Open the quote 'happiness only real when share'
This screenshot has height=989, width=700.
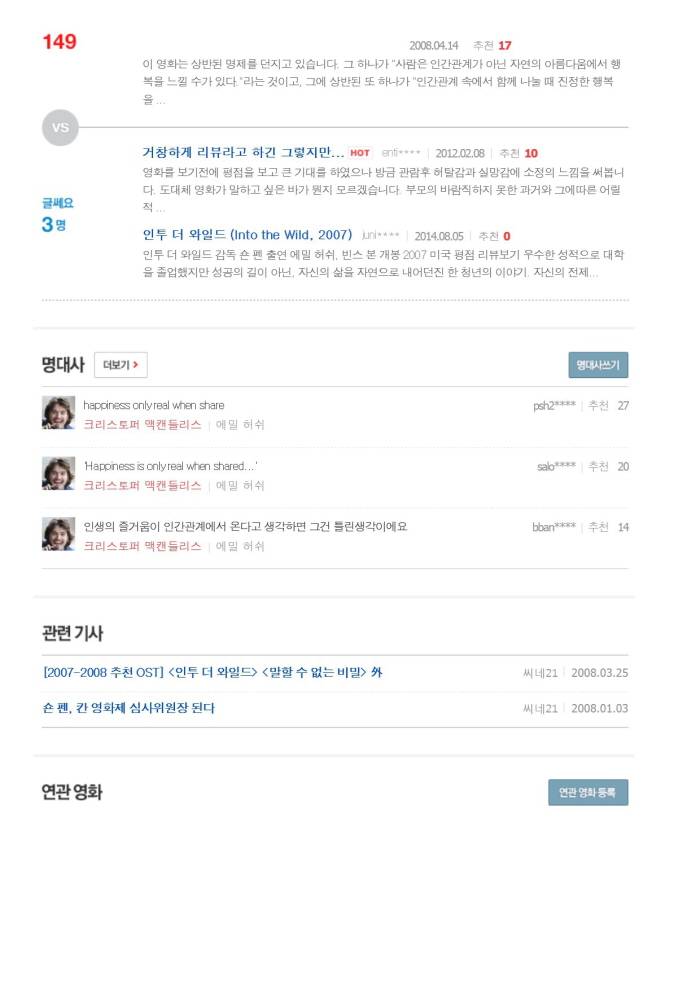coord(153,405)
